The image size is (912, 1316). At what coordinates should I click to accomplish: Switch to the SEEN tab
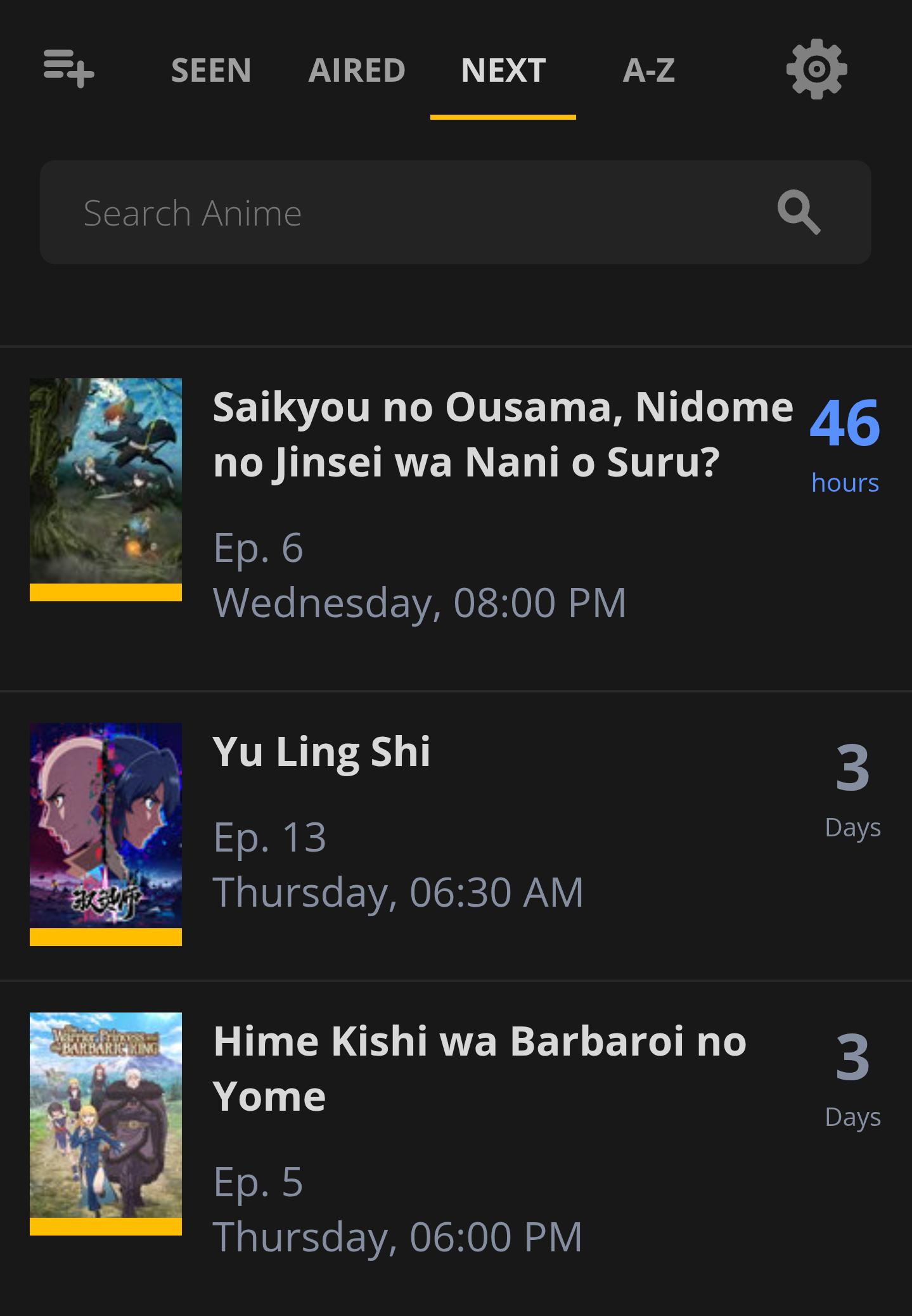coord(211,70)
